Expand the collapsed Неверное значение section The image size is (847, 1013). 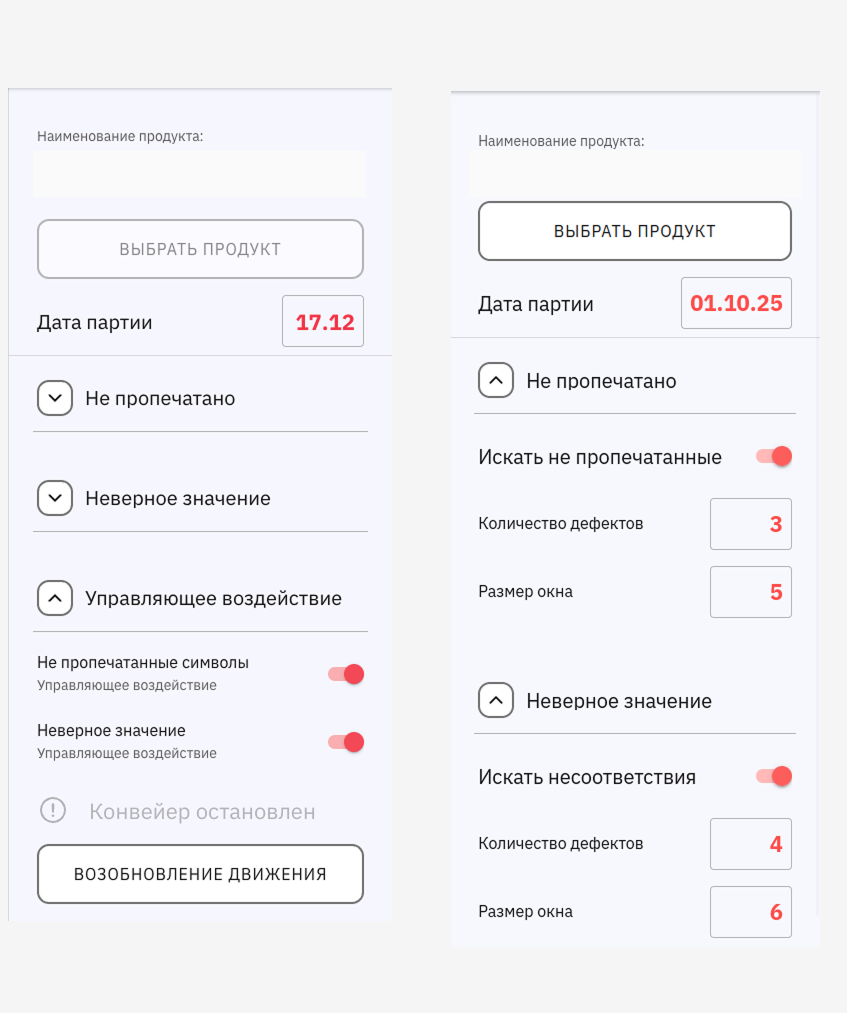[x=55, y=498]
